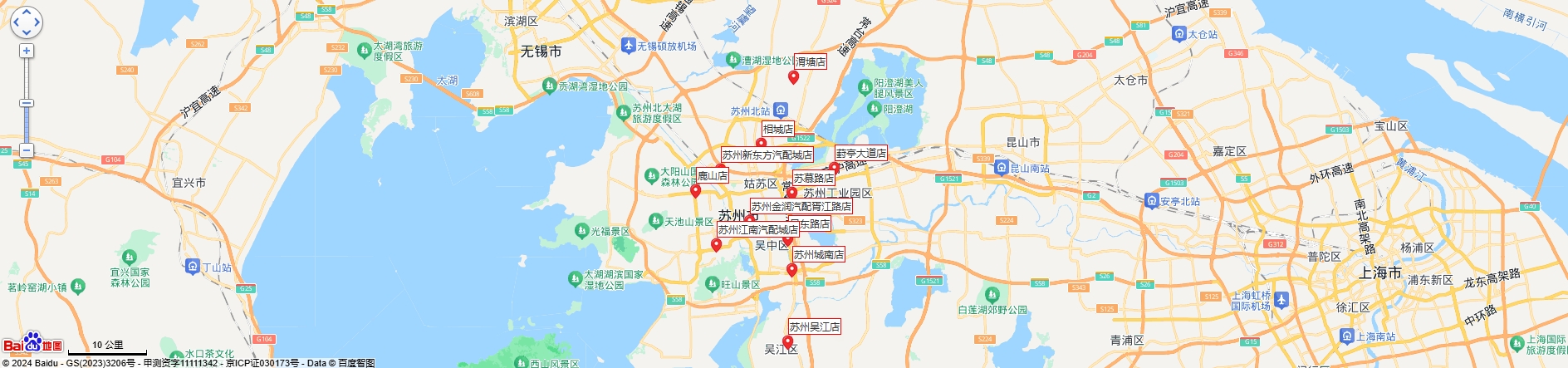Select the 相城店 marker
The image size is (1568, 368).
point(761,144)
